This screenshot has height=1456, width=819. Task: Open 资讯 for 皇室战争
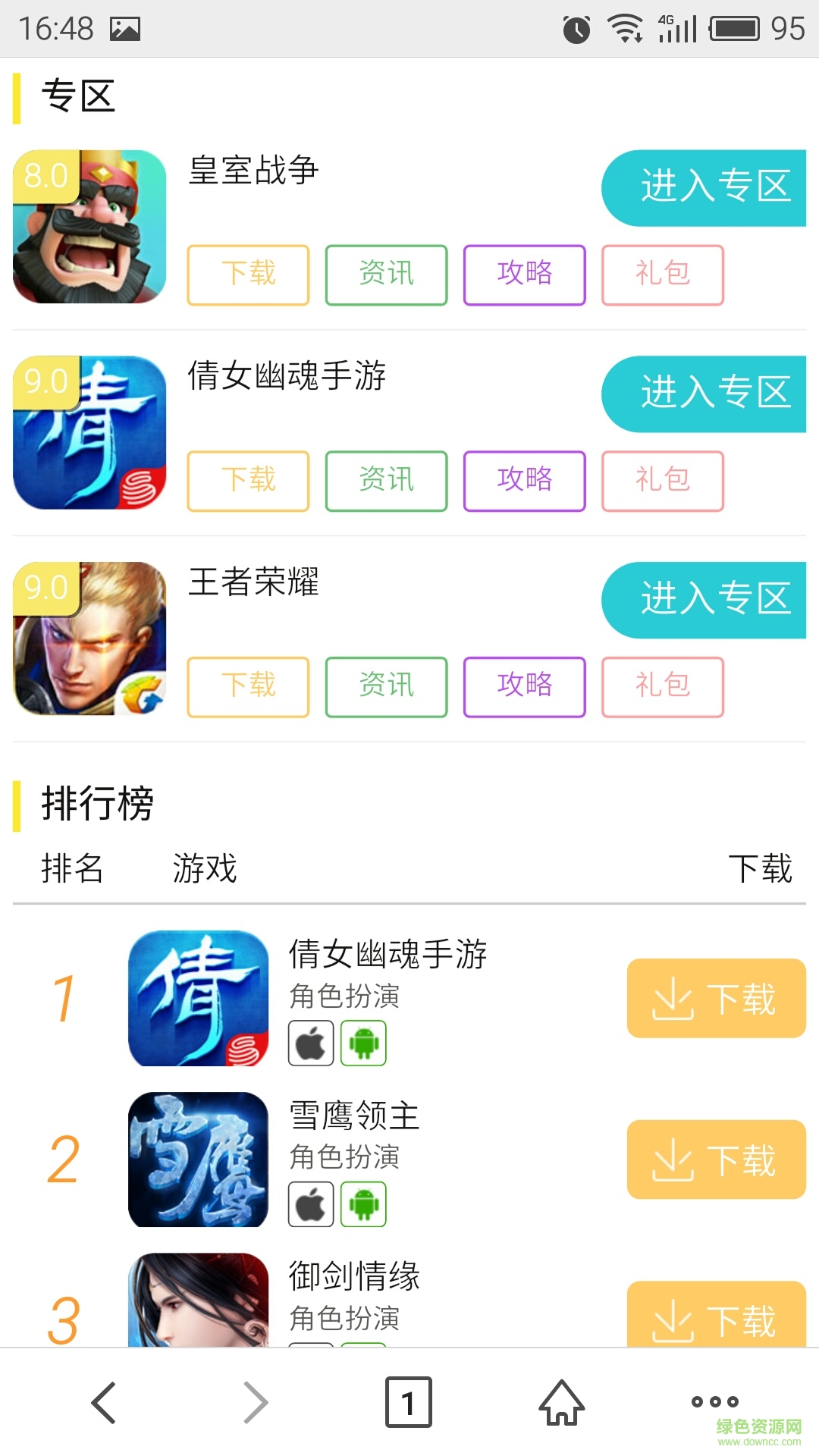pyautogui.click(x=387, y=275)
